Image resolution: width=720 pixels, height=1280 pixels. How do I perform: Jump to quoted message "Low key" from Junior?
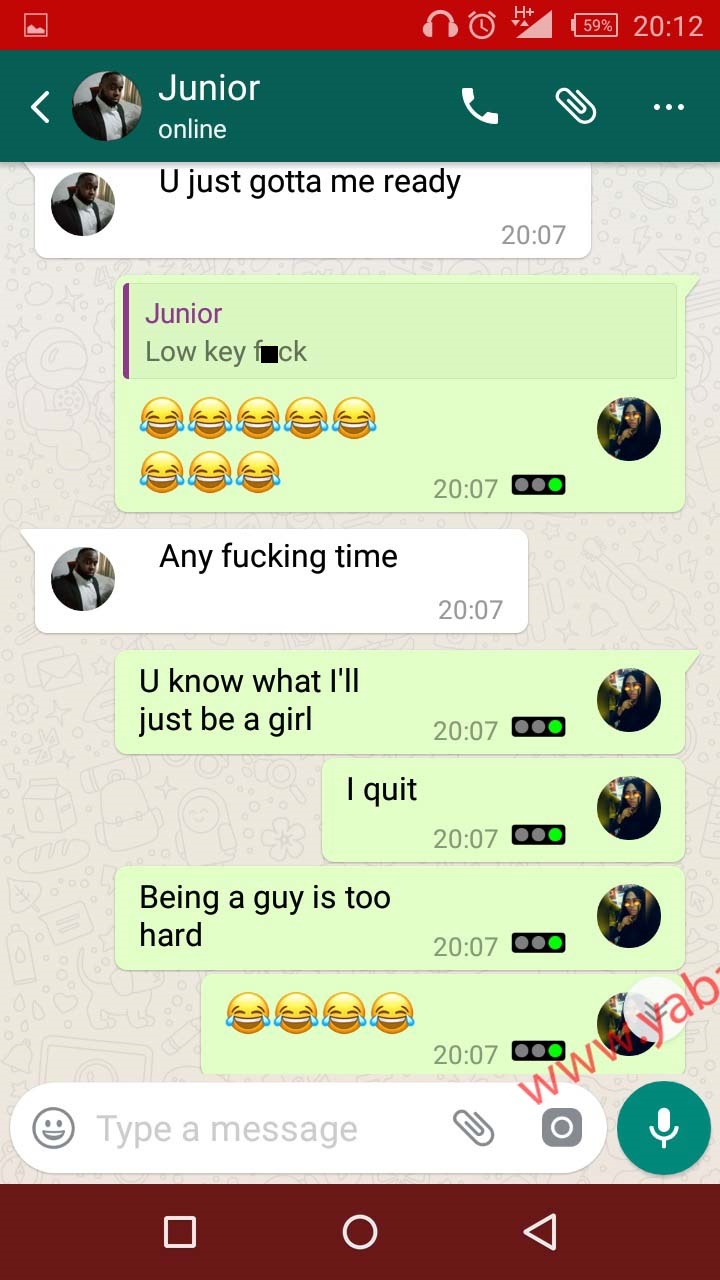[400, 332]
